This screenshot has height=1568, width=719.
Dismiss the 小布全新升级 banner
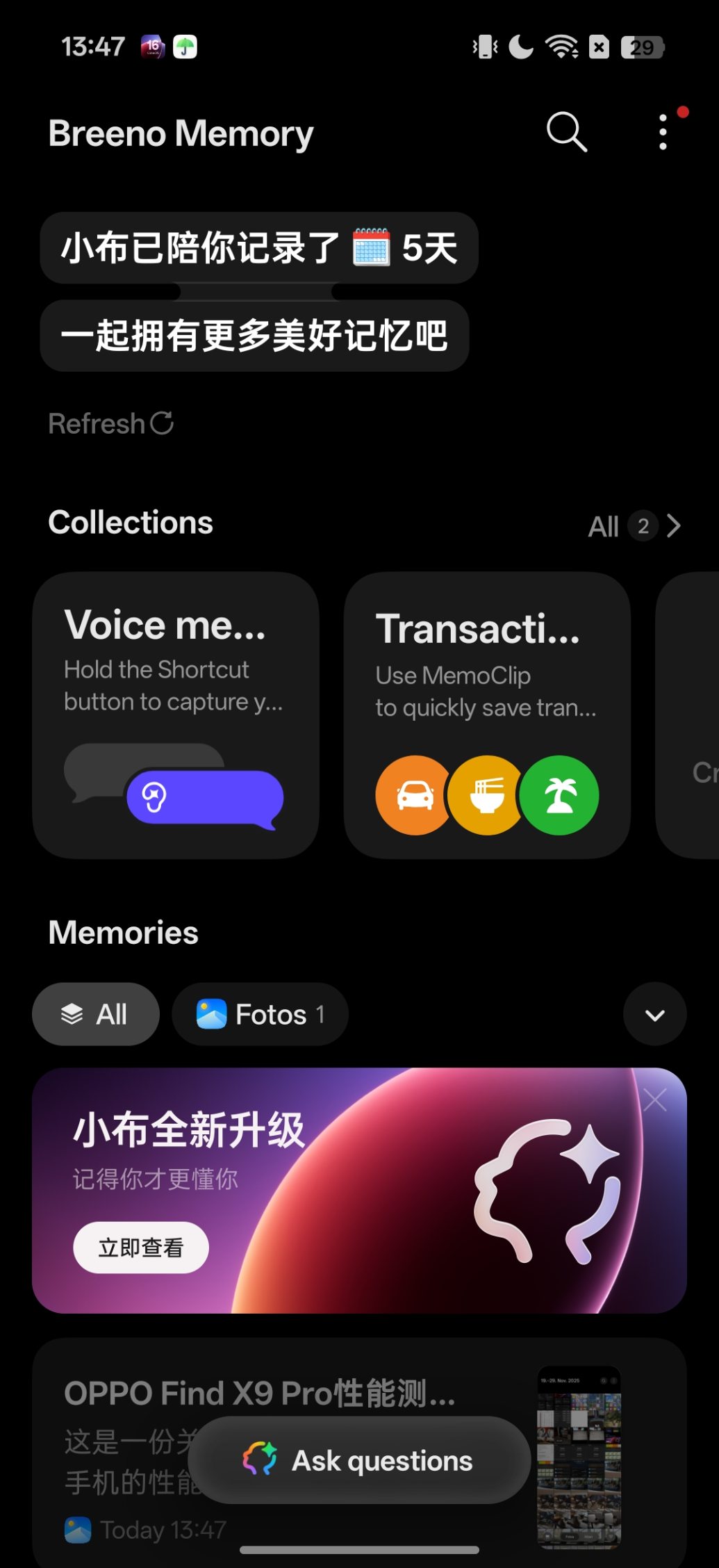tap(654, 1100)
